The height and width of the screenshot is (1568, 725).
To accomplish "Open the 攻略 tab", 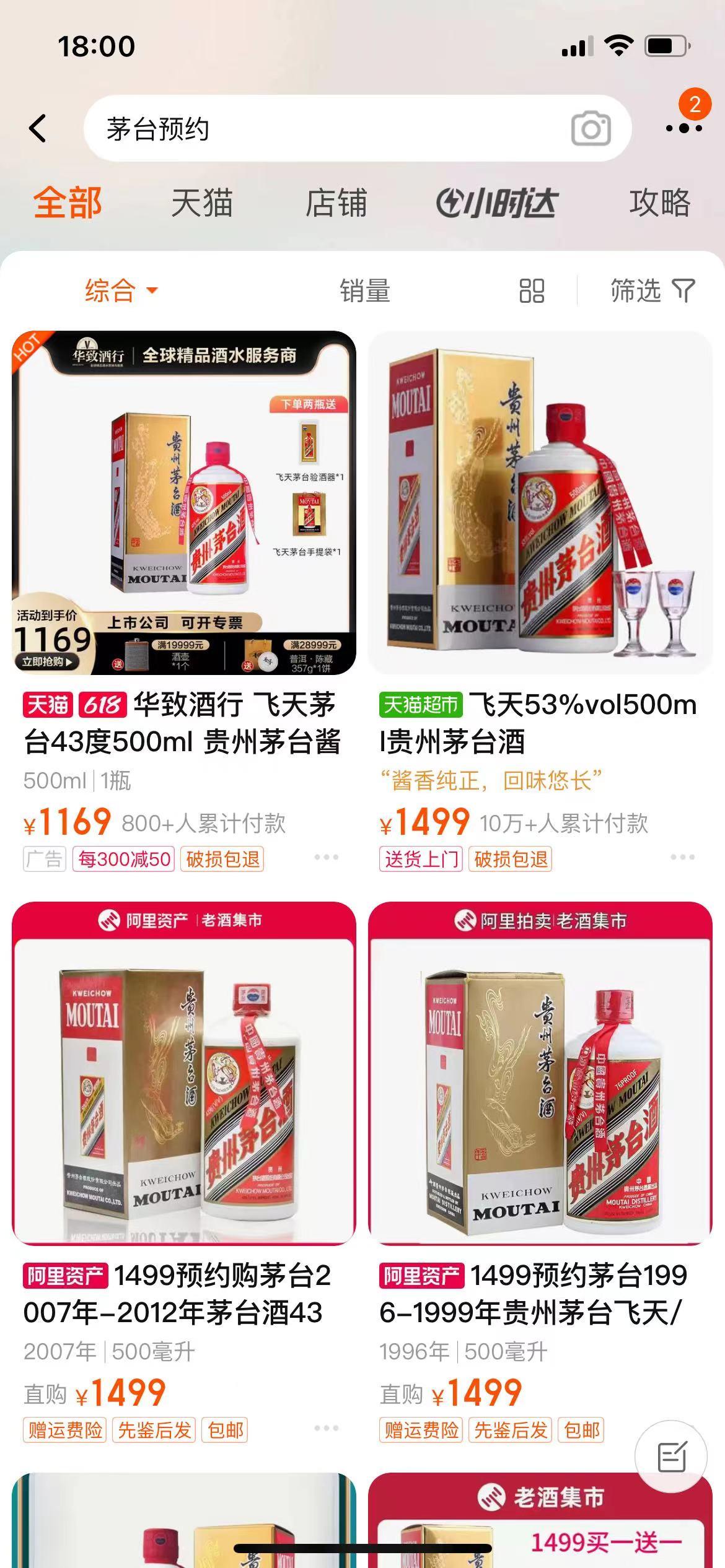I will tap(659, 203).
